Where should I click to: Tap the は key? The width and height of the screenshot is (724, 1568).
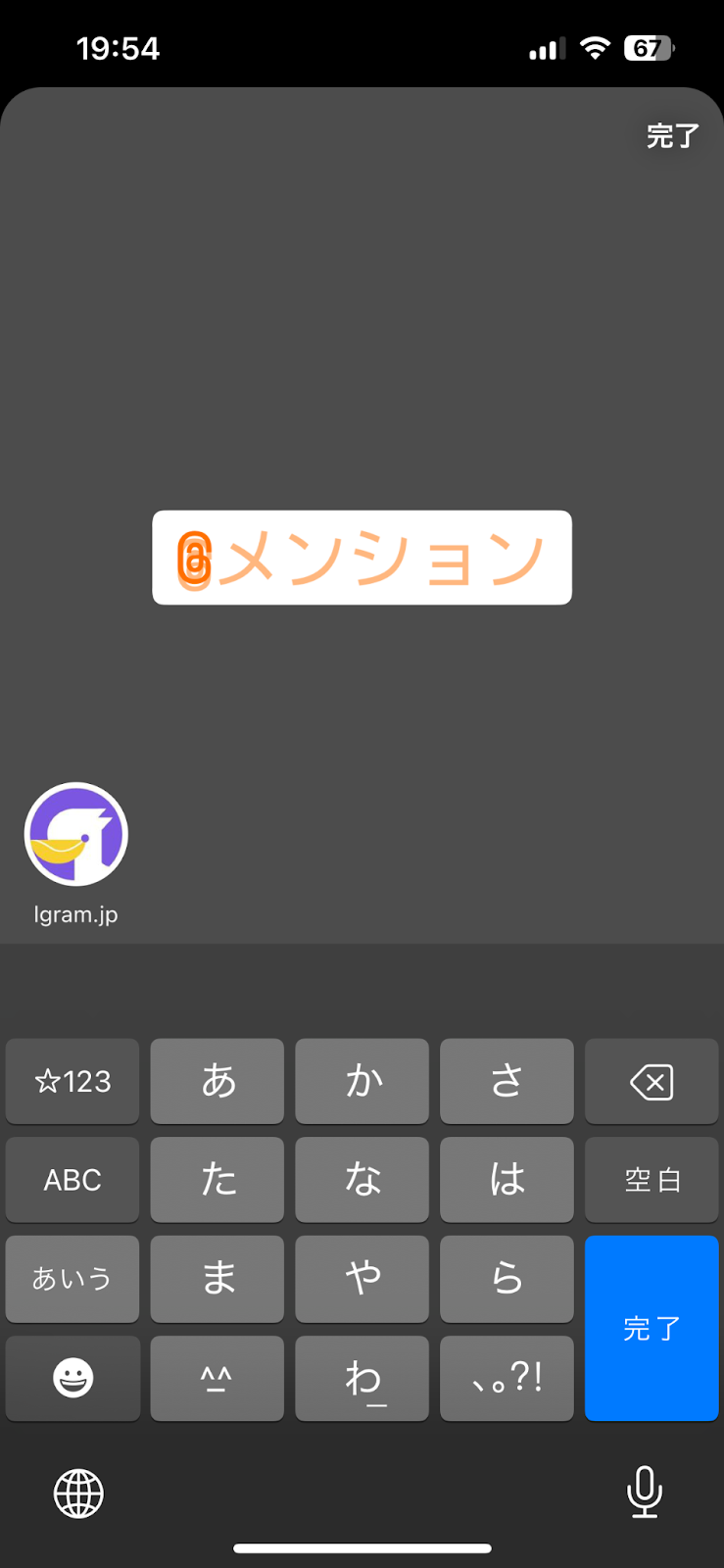point(507,1180)
